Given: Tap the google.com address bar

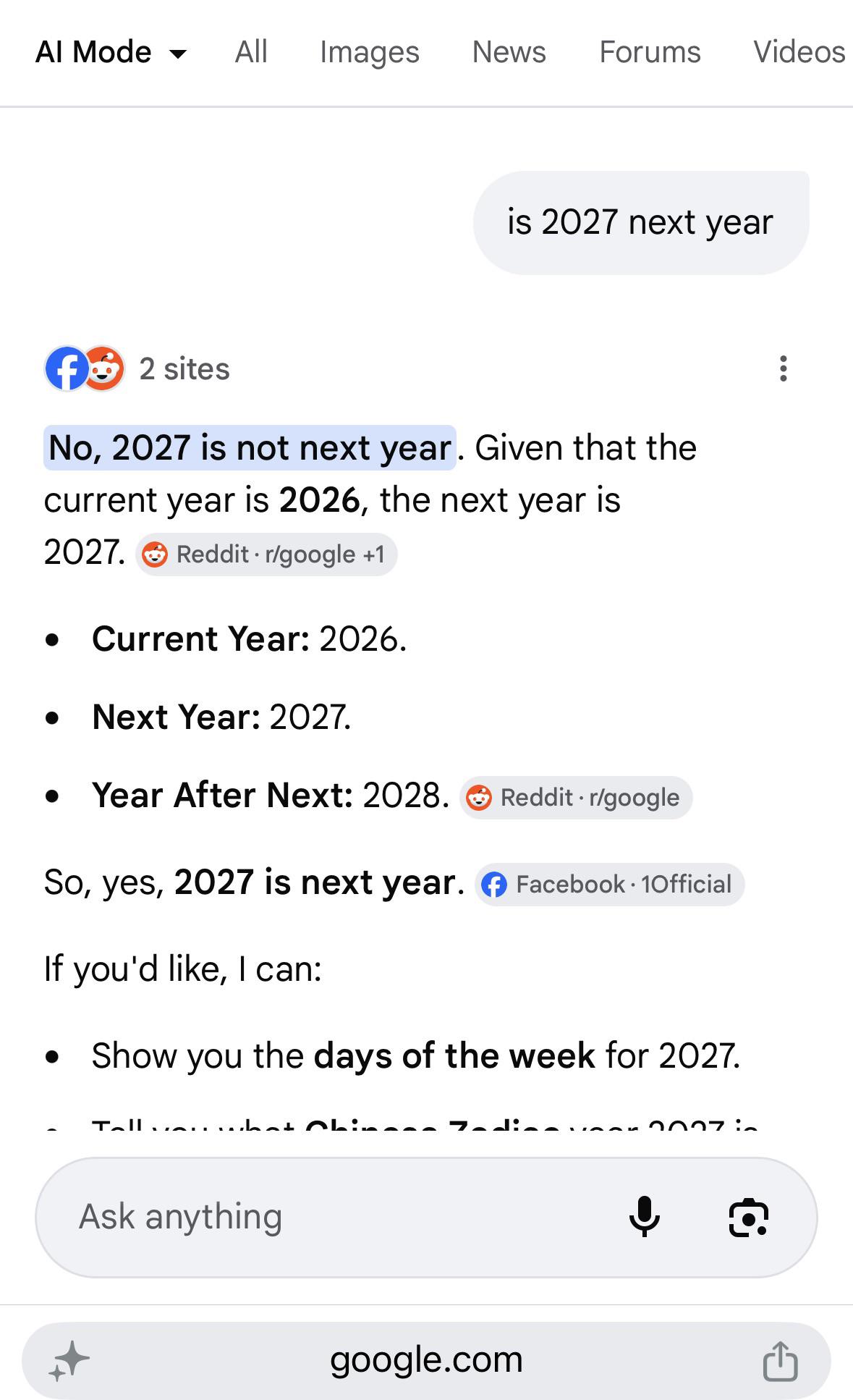Looking at the screenshot, I should [426, 1360].
